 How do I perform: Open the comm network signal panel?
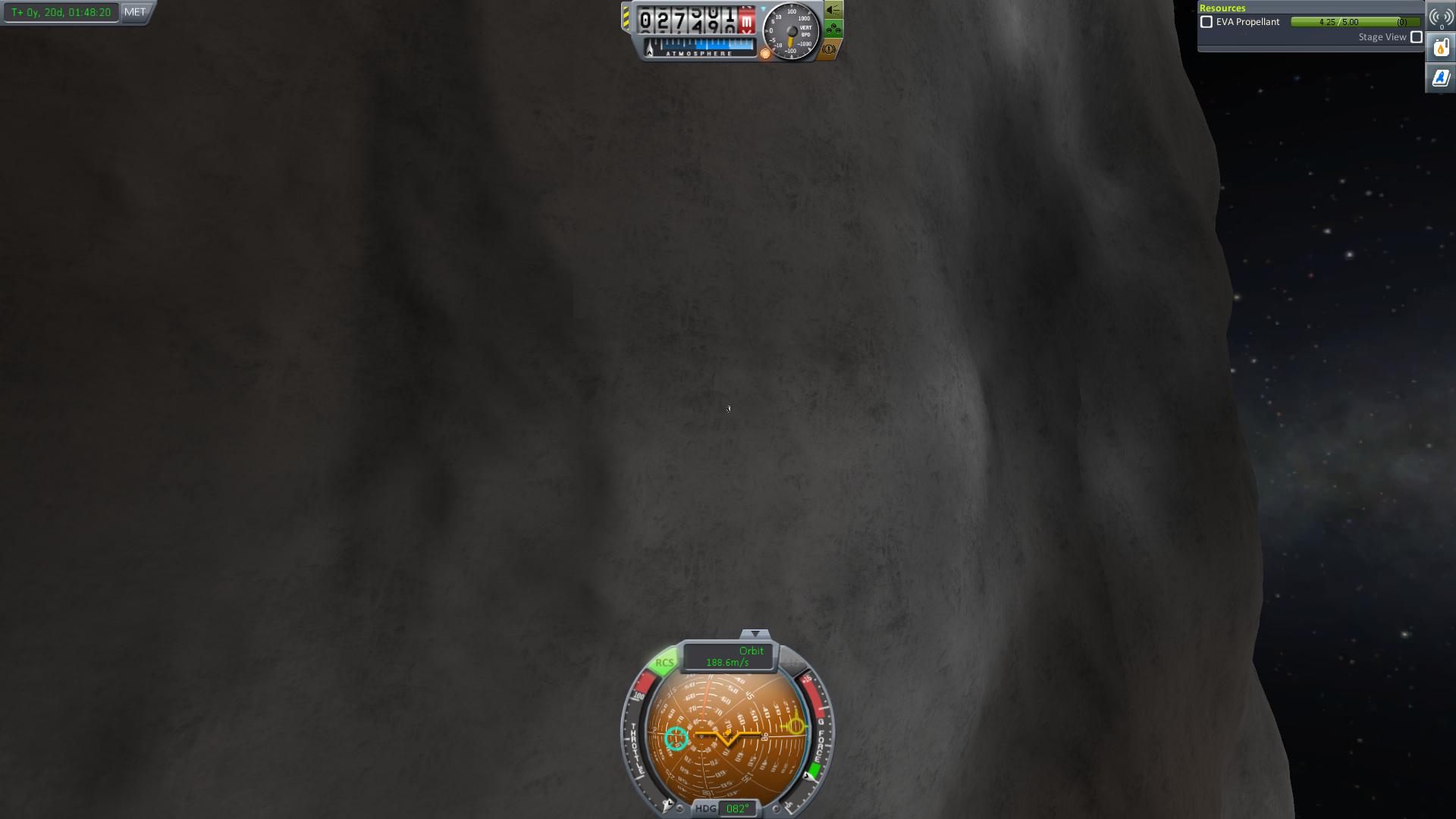pos(1440,17)
